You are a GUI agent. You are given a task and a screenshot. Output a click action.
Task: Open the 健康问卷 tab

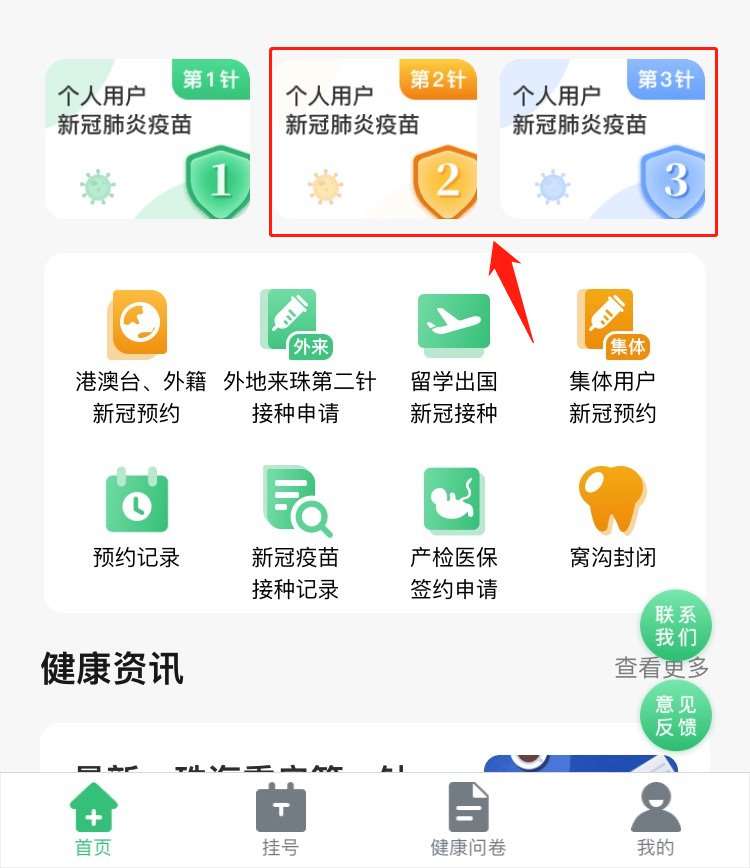coord(468,821)
